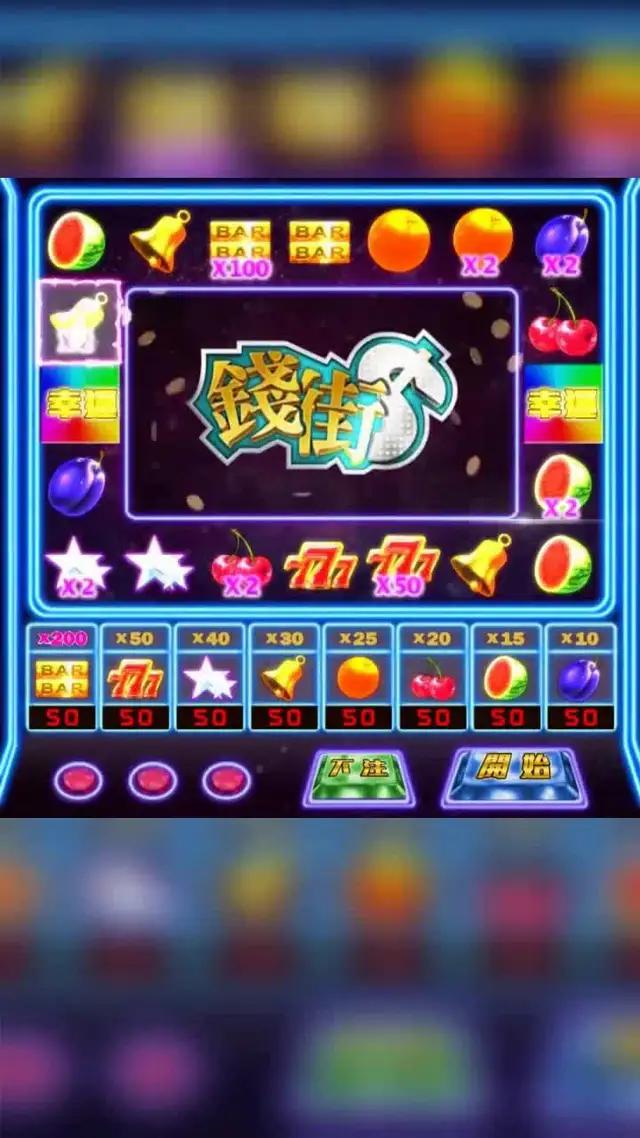
Task: Bet on the bell x30 slot
Action: [284, 678]
